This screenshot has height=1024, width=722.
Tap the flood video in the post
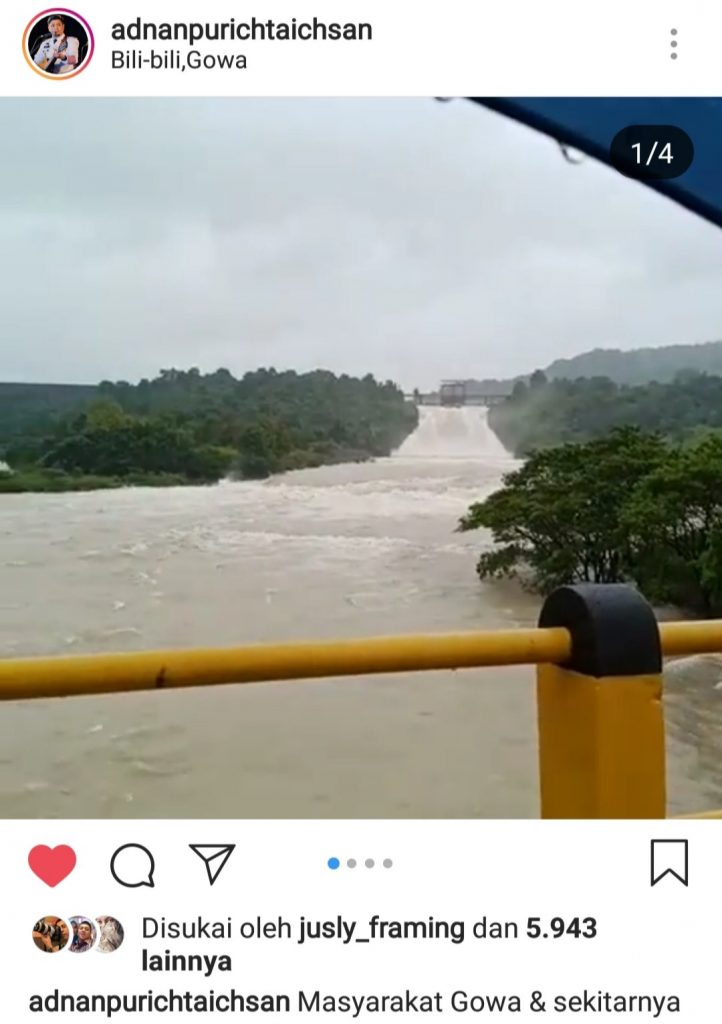(360, 457)
